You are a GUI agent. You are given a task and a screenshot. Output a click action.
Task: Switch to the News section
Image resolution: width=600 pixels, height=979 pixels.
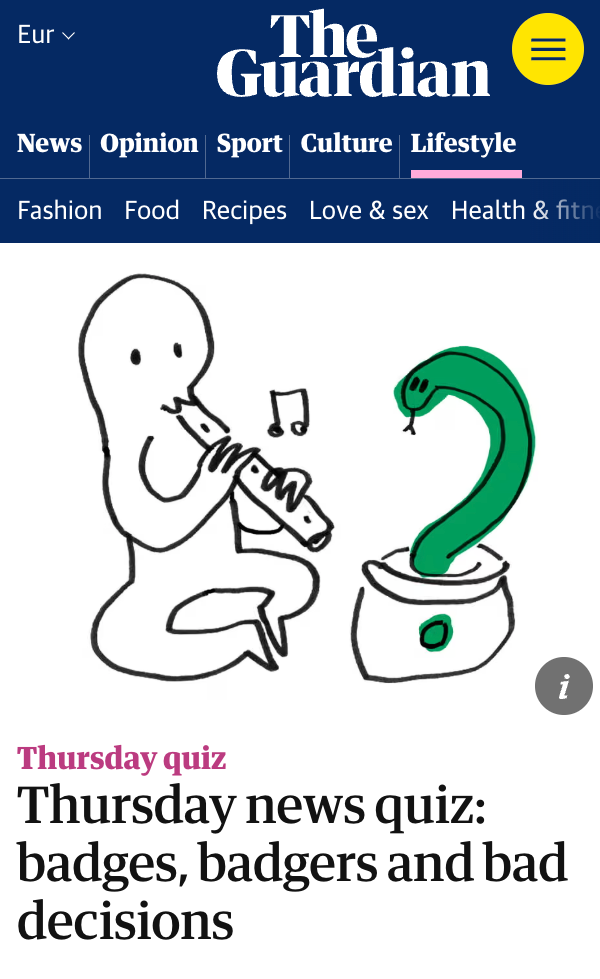(49, 144)
